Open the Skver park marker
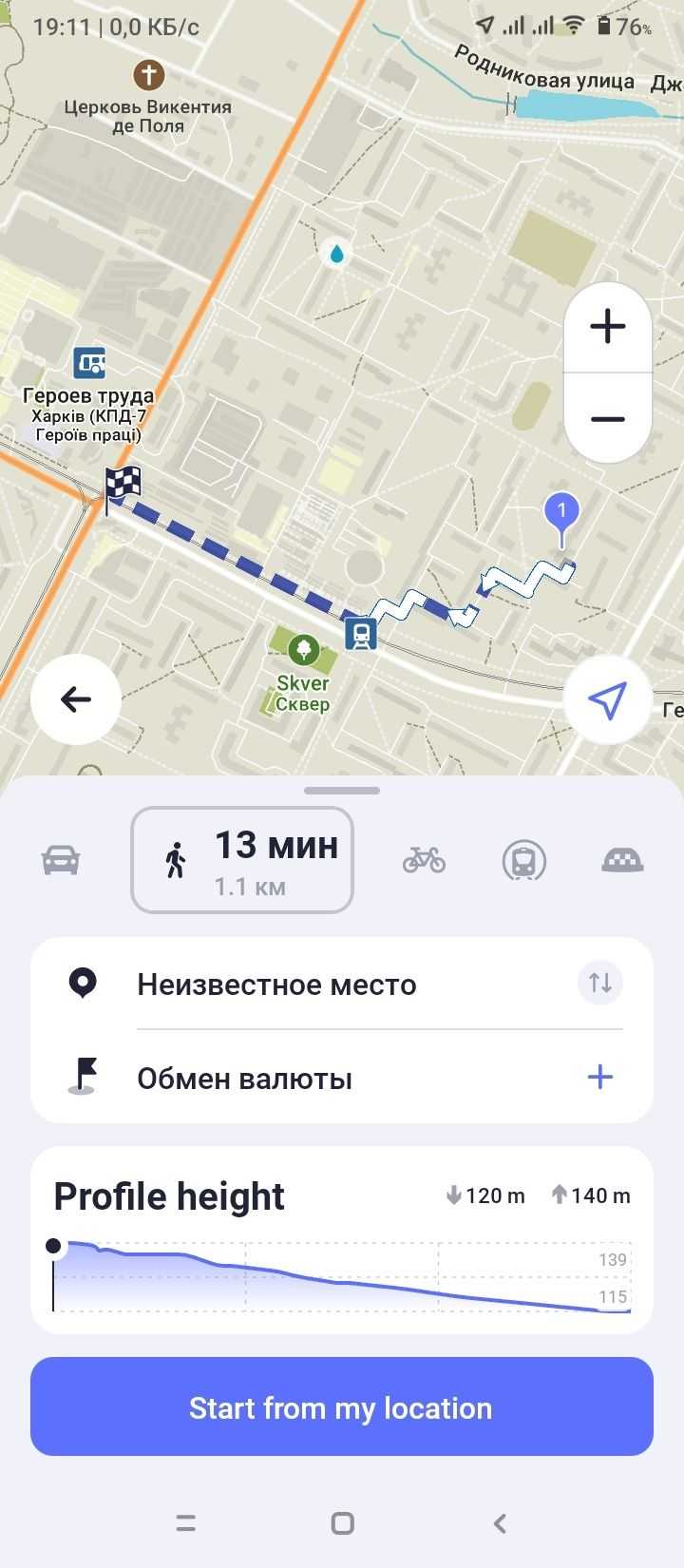The image size is (684, 1568). [303, 650]
